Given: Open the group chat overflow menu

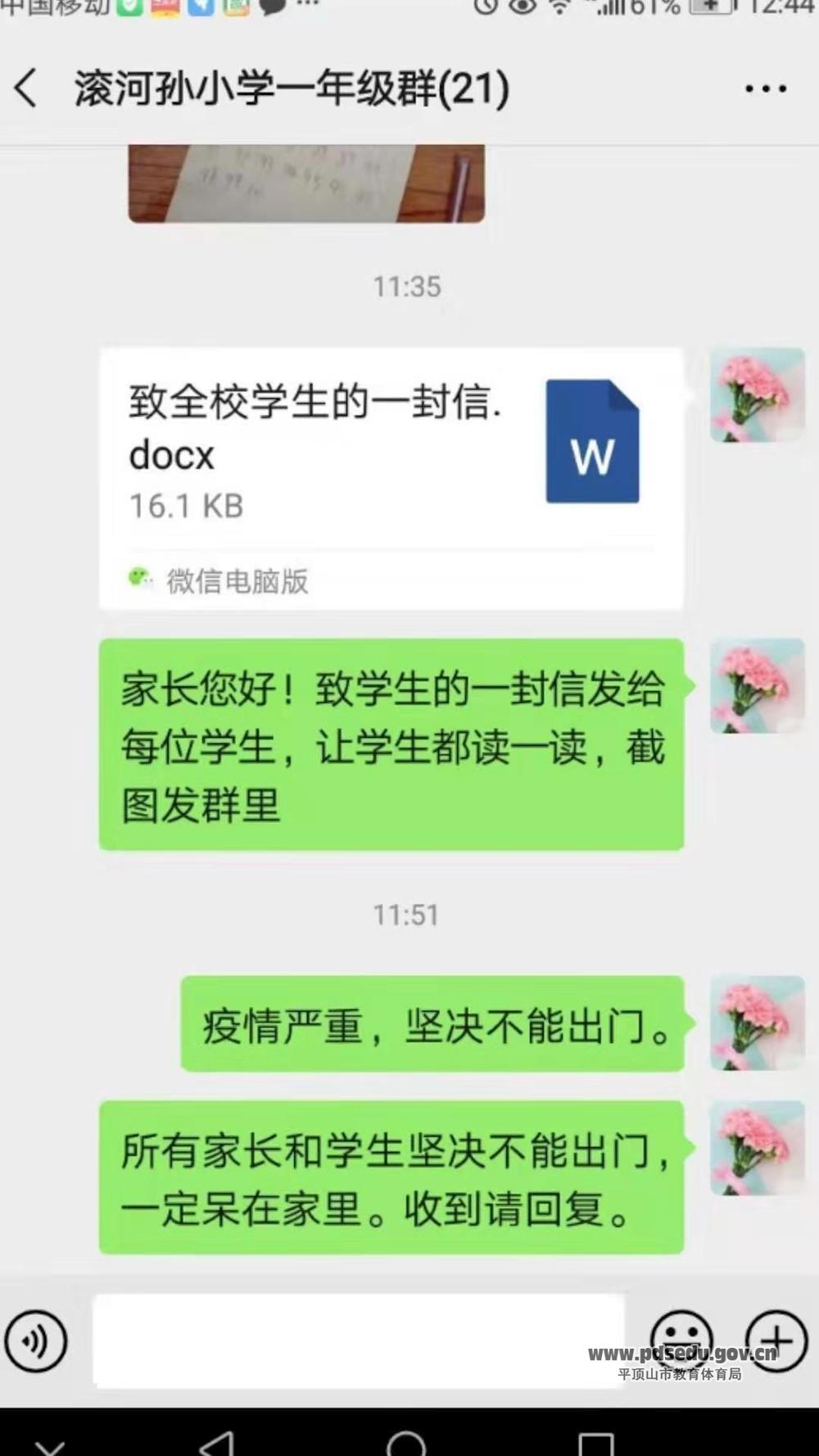Looking at the screenshot, I should click(x=766, y=88).
